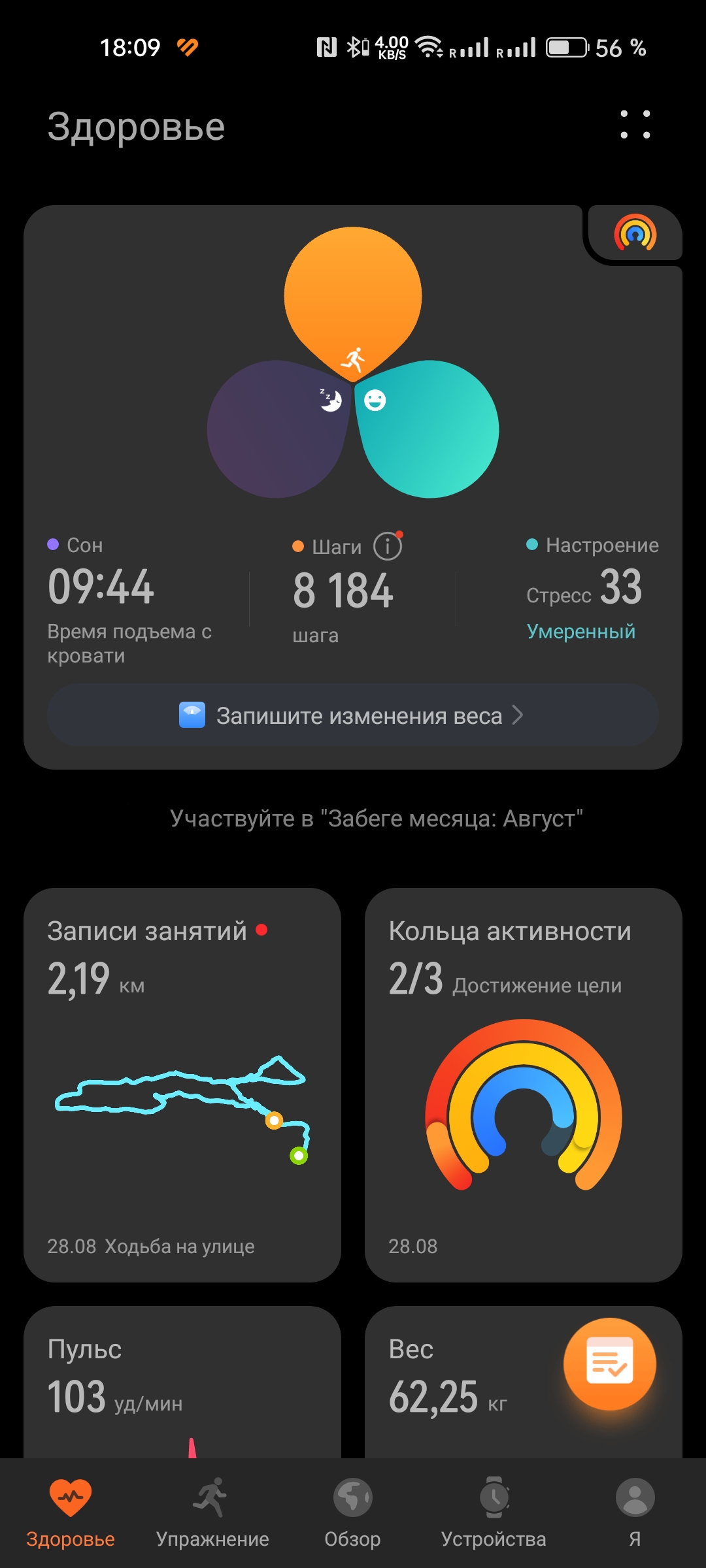Switch to the Упражнение tab
706x1568 pixels.
click(212, 1513)
